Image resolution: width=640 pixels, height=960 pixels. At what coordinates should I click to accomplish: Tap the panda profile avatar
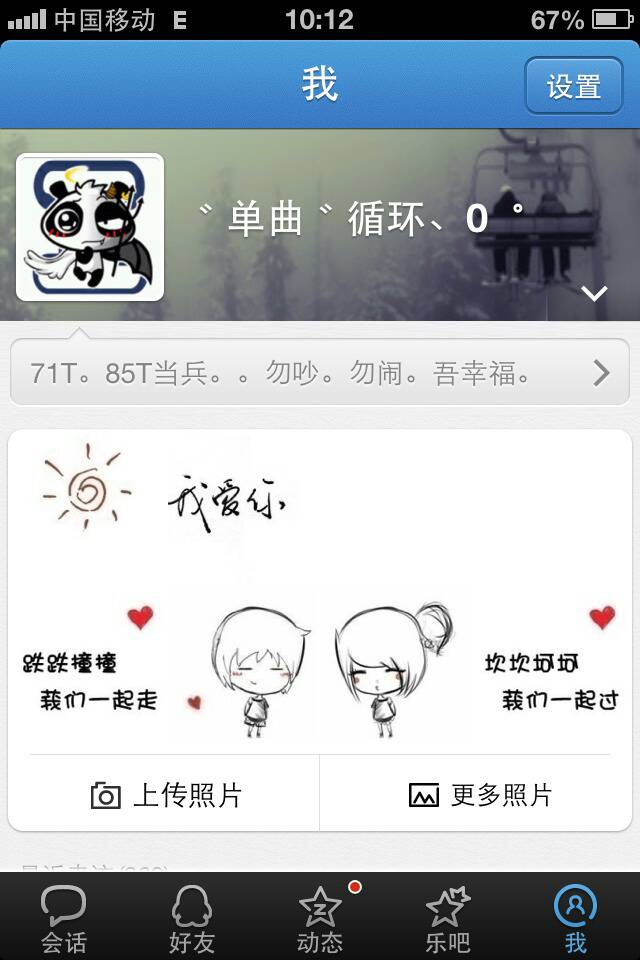coord(90,227)
